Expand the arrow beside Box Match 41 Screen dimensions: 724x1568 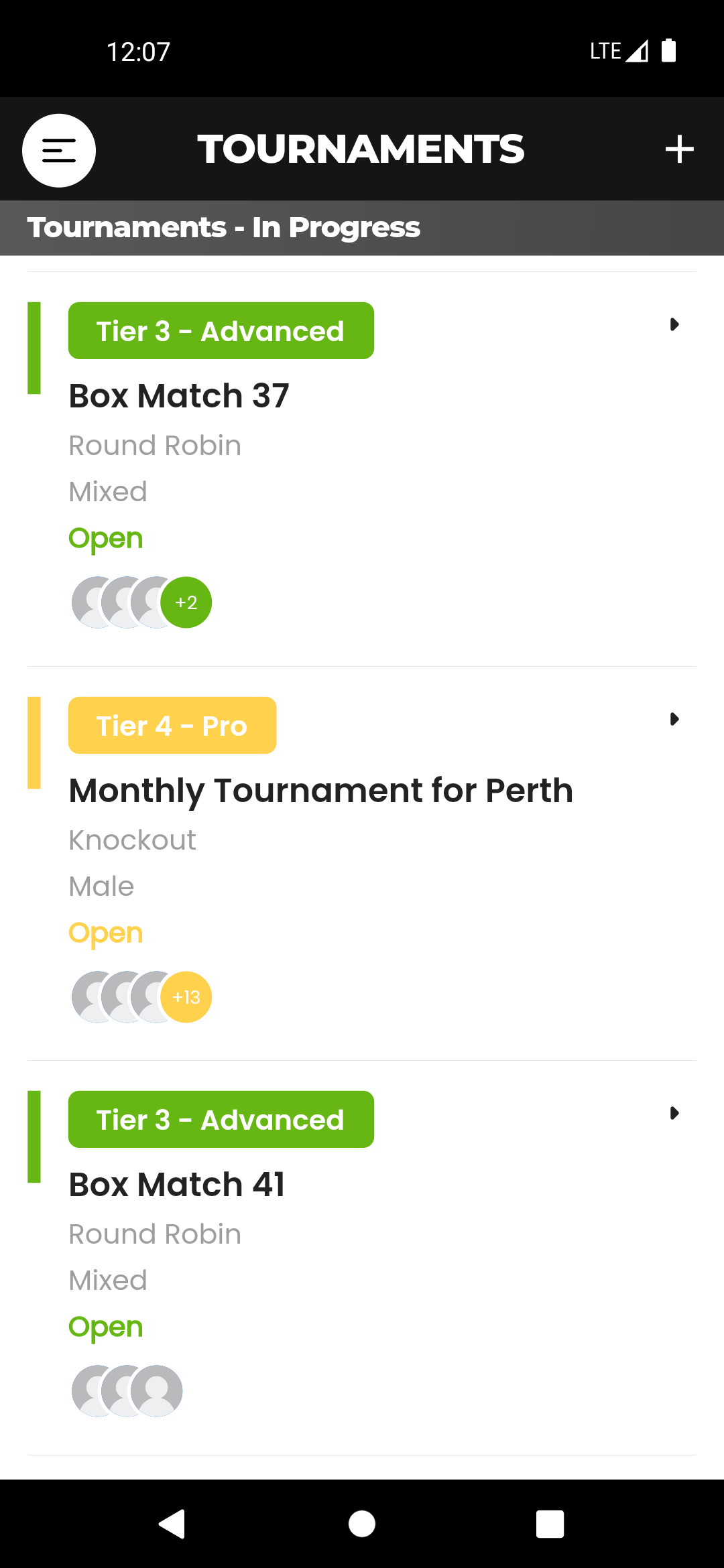coord(674,1114)
